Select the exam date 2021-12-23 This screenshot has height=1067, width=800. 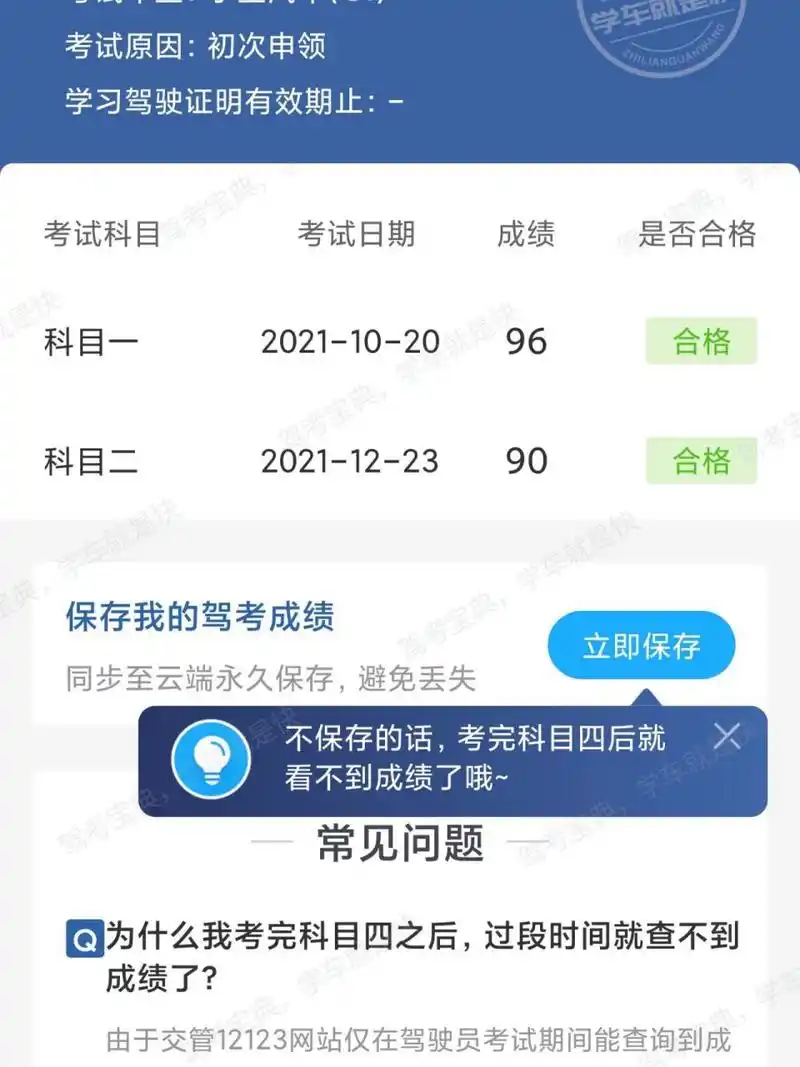click(350, 461)
